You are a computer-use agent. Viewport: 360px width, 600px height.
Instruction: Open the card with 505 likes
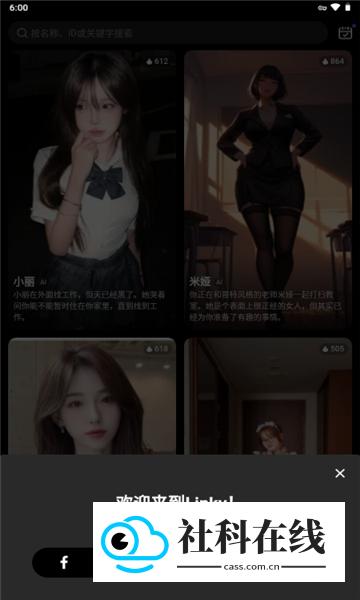(268, 396)
